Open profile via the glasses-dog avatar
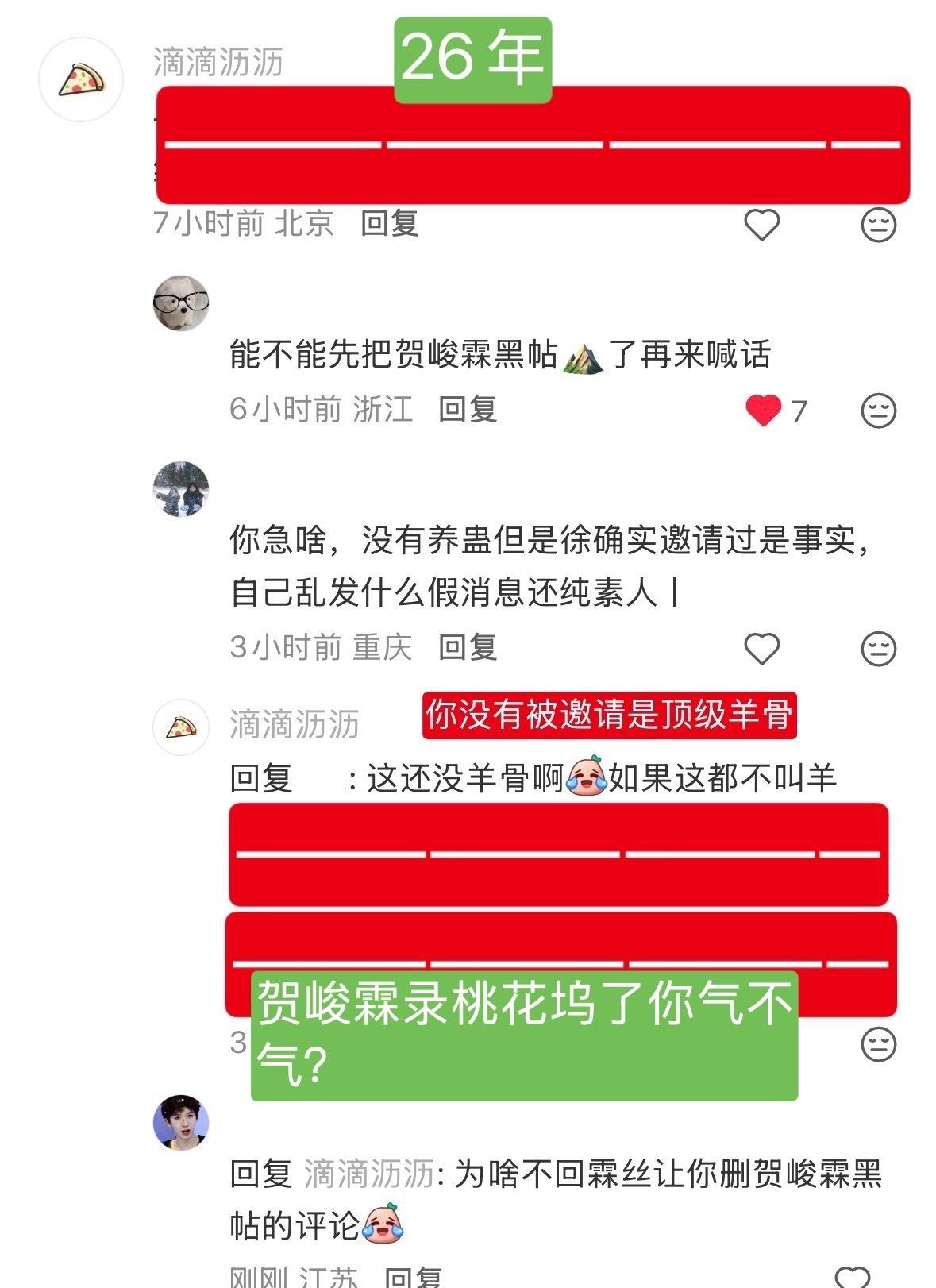The width and height of the screenshot is (936, 1288). (x=181, y=303)
